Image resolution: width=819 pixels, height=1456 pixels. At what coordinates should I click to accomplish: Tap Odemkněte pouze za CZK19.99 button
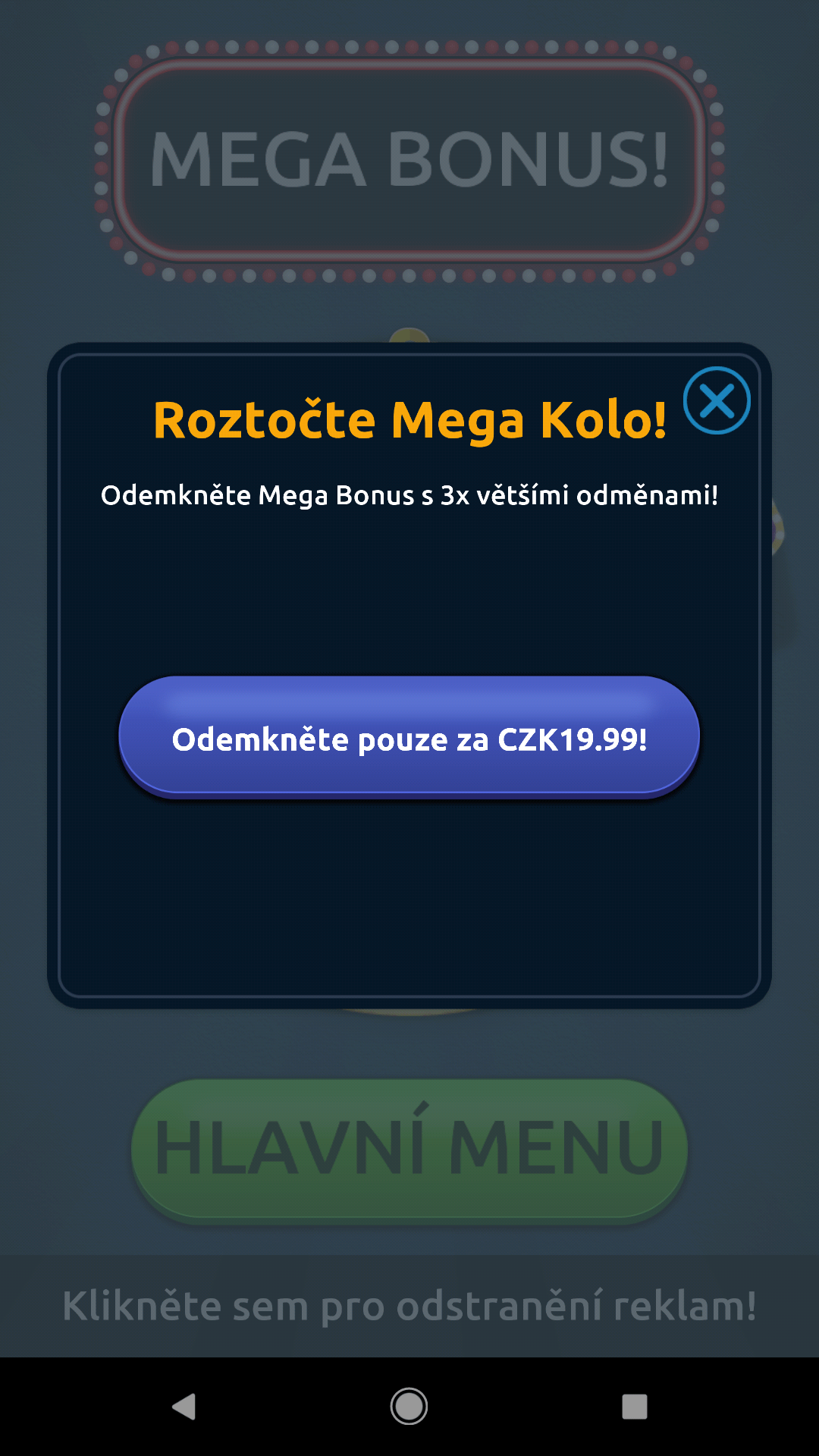click(409, 737)
